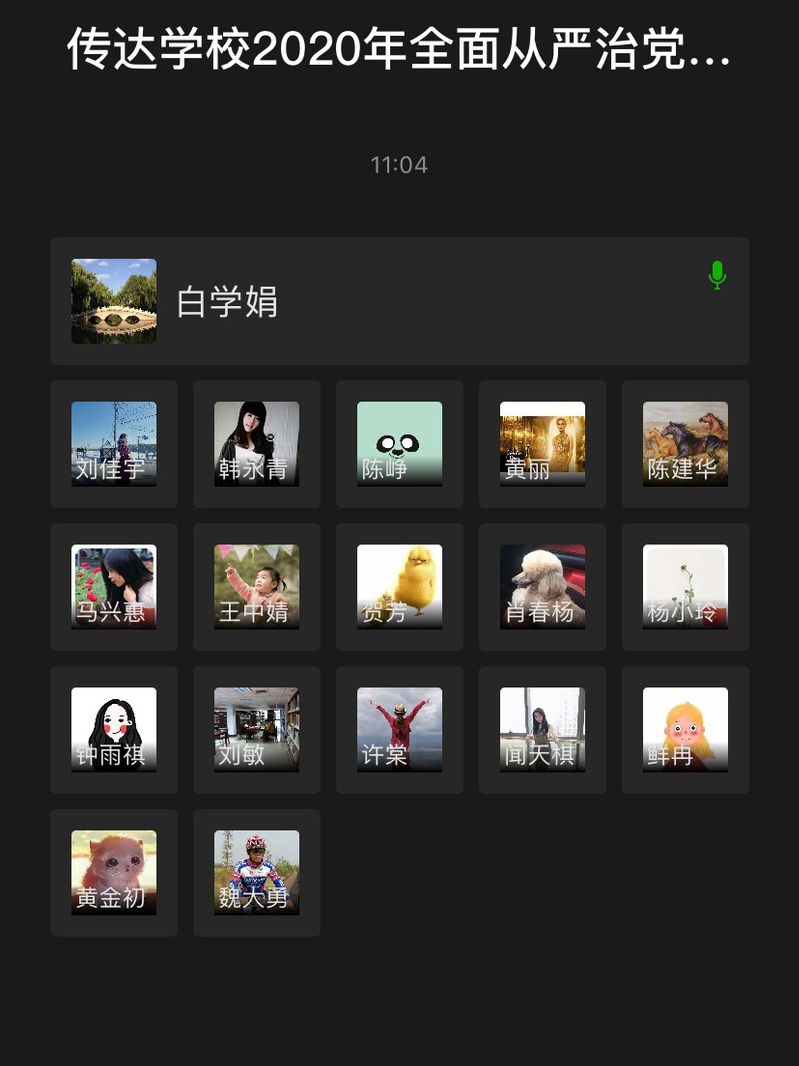View 魏大勇's cyclist avatar tile

(x=257, y=873)
